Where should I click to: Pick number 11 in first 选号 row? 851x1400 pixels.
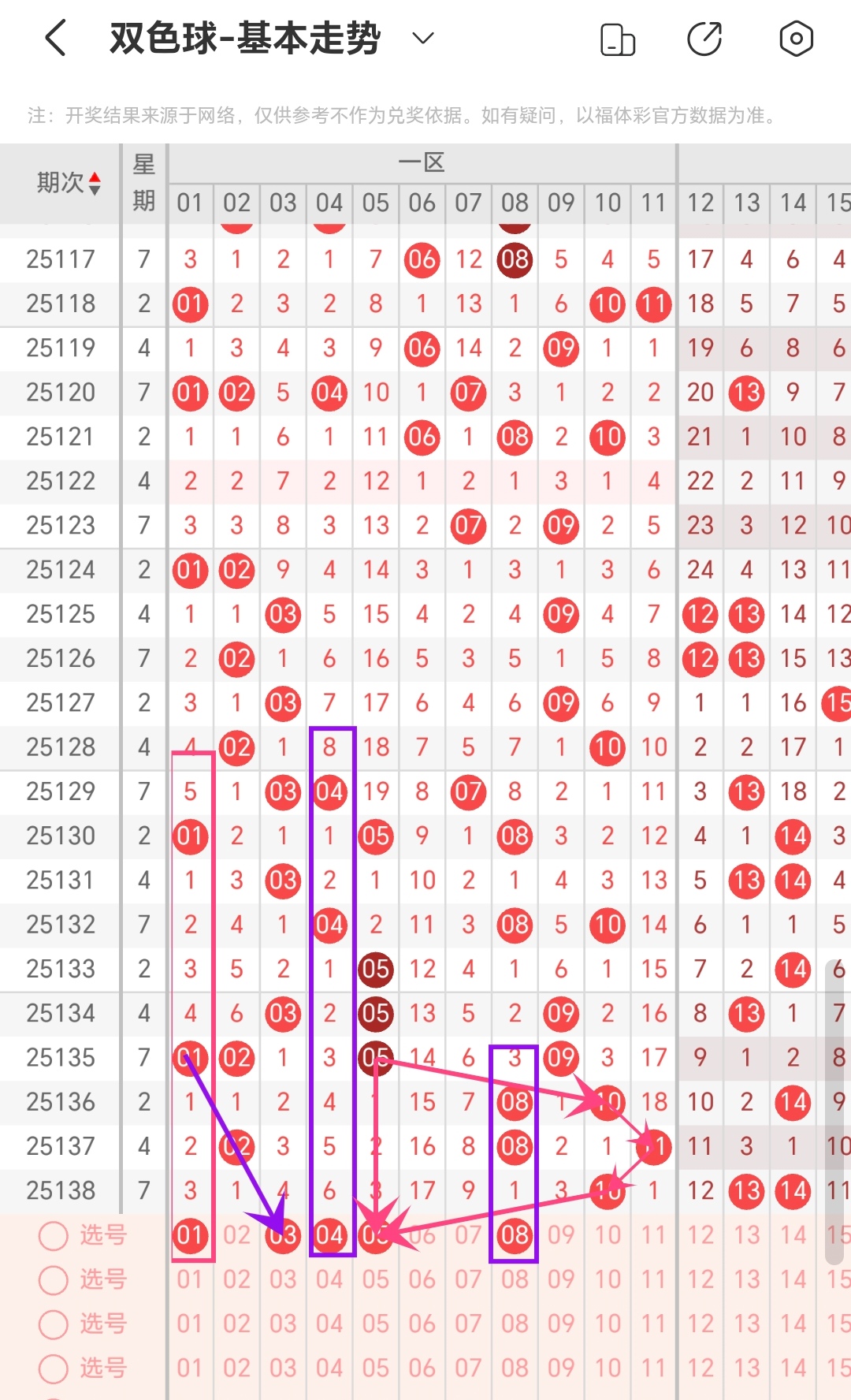tap(653, 1235)
